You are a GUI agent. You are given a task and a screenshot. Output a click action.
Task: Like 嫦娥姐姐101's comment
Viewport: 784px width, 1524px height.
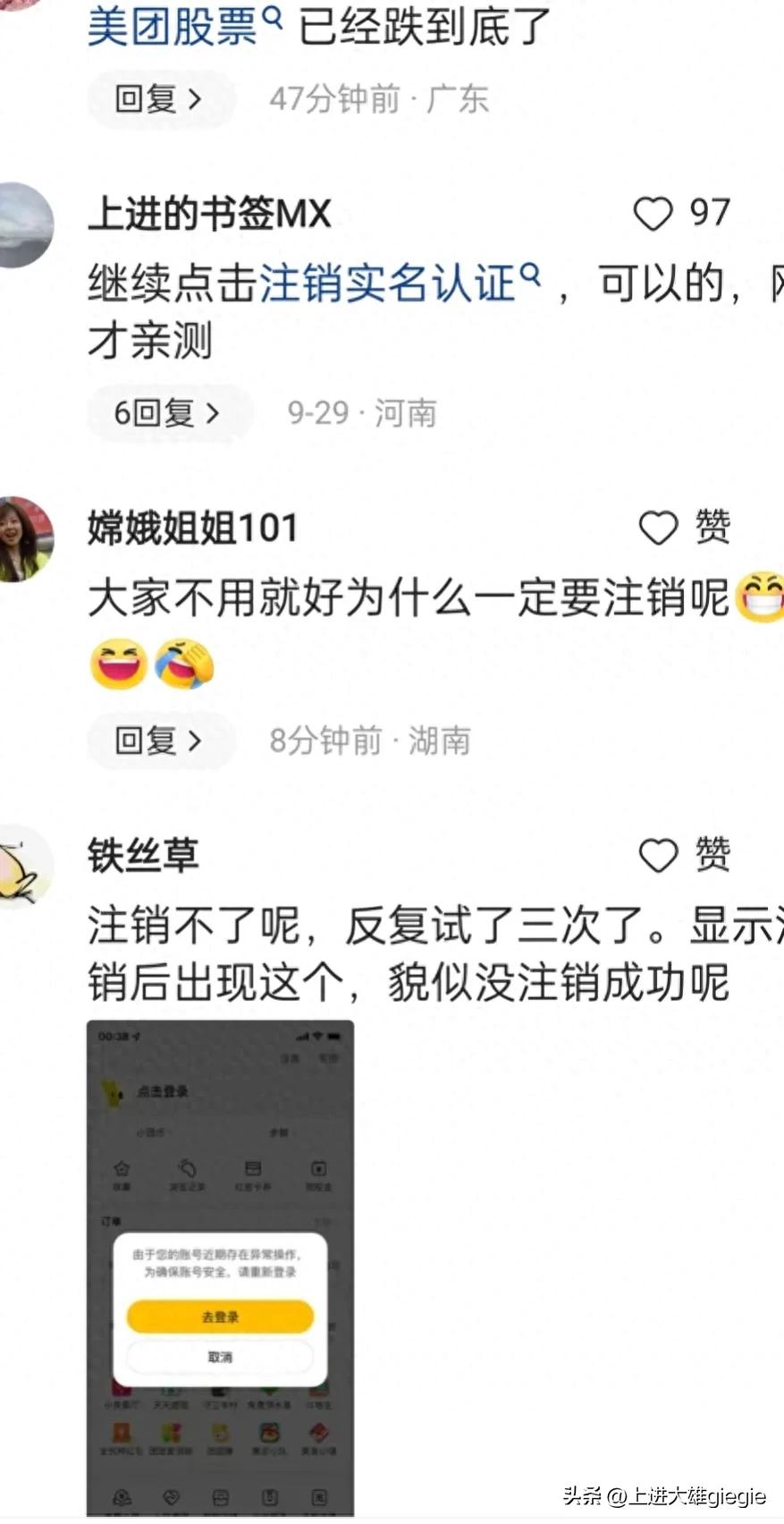tap(685, 528)
